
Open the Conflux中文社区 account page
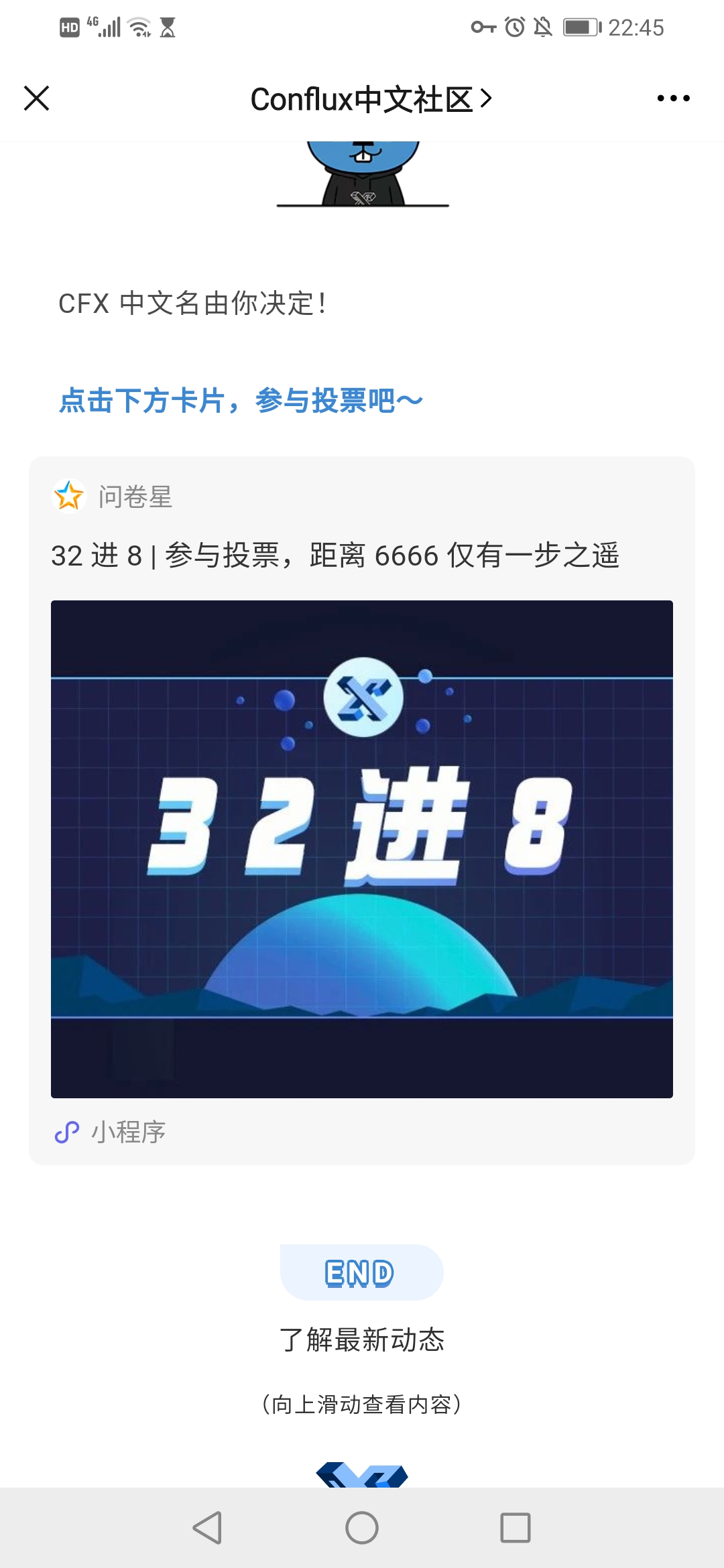(x=371, y=99)
